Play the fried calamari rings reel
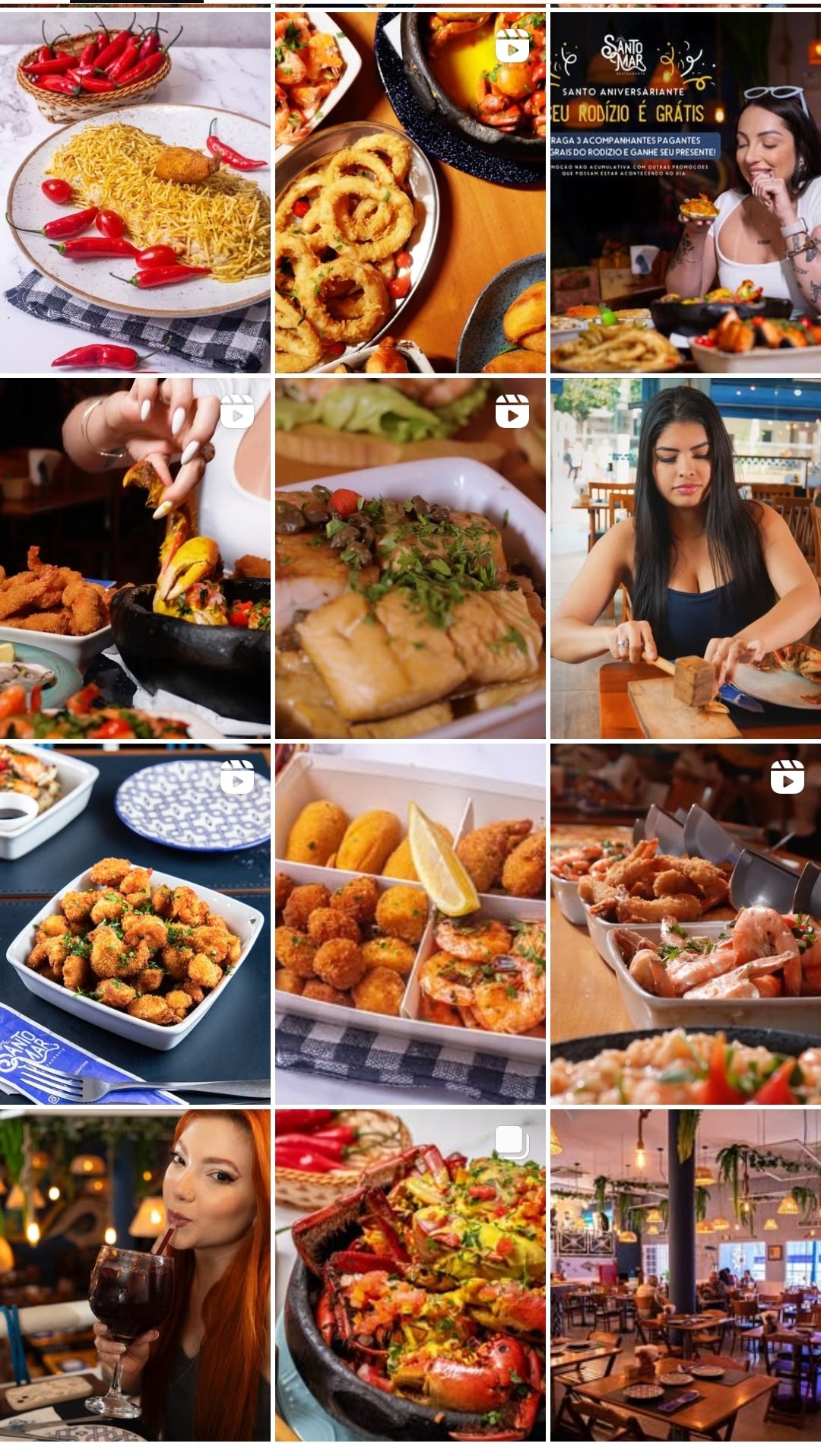Viewport: 821px width, 1456px height. (x=410, y=192)
